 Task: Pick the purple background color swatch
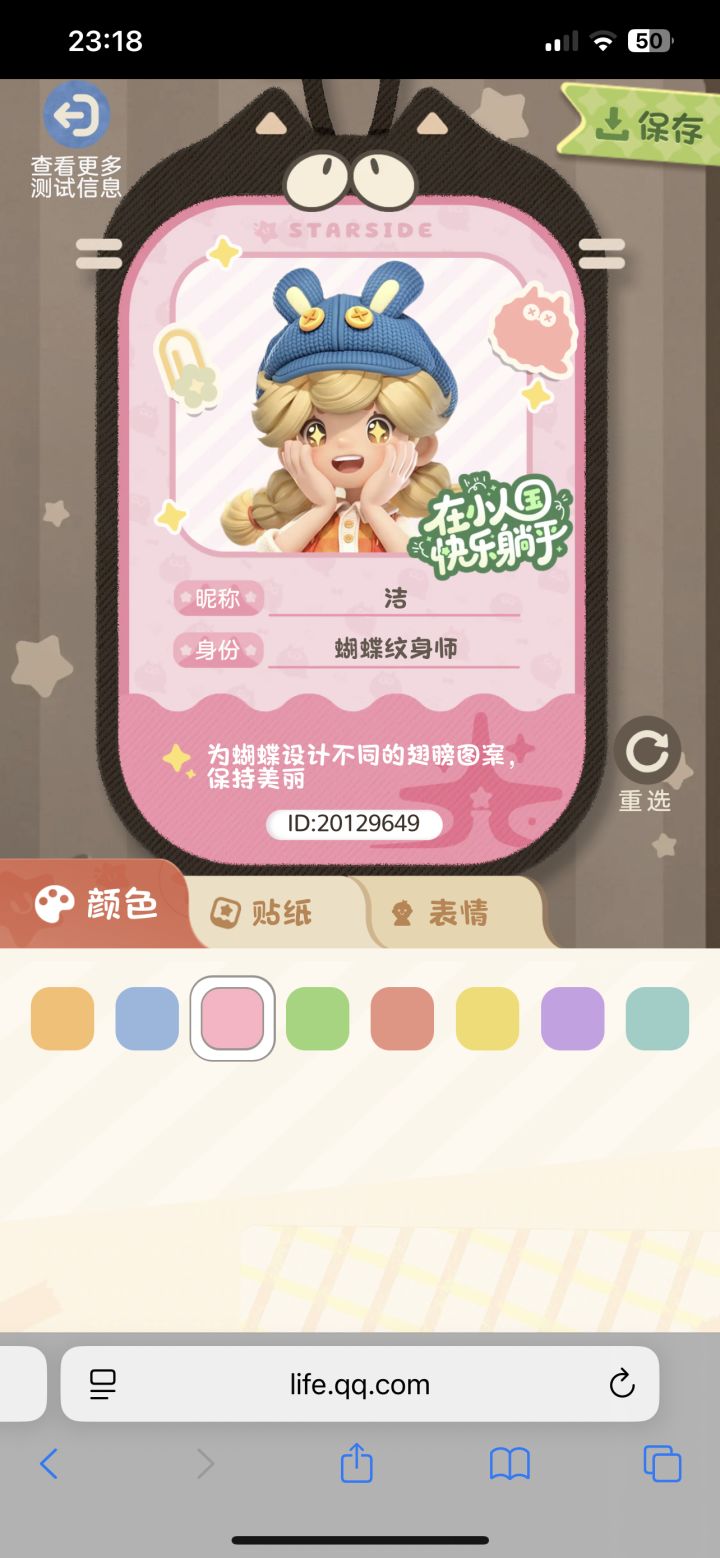(x=572, y=1017)
